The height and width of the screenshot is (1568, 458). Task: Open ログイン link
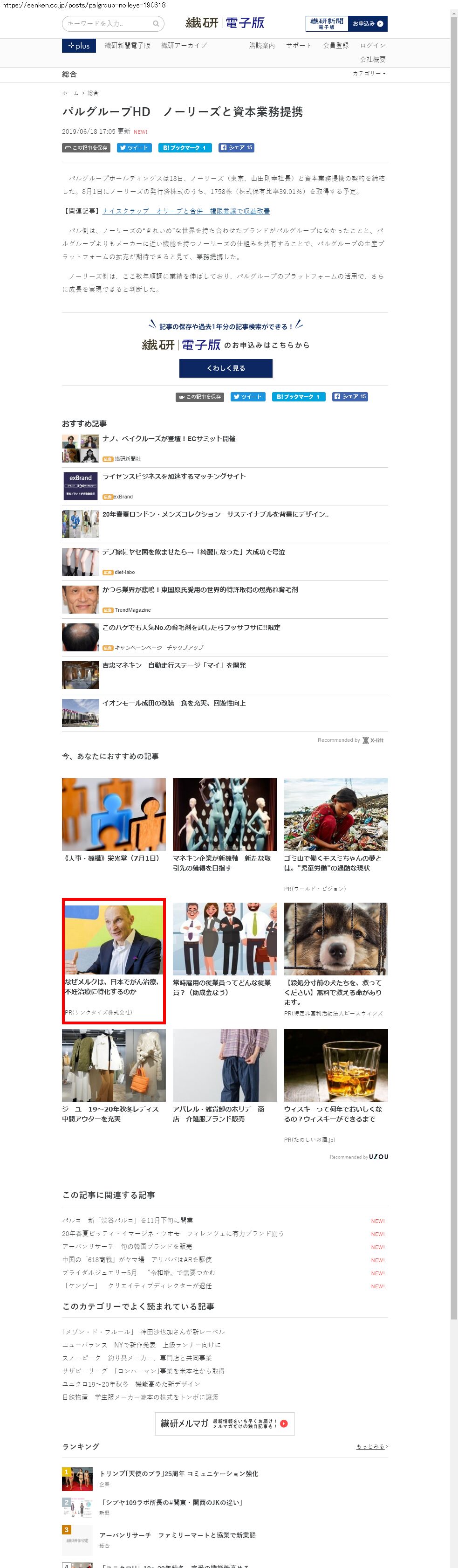click(x=373, y=46)
